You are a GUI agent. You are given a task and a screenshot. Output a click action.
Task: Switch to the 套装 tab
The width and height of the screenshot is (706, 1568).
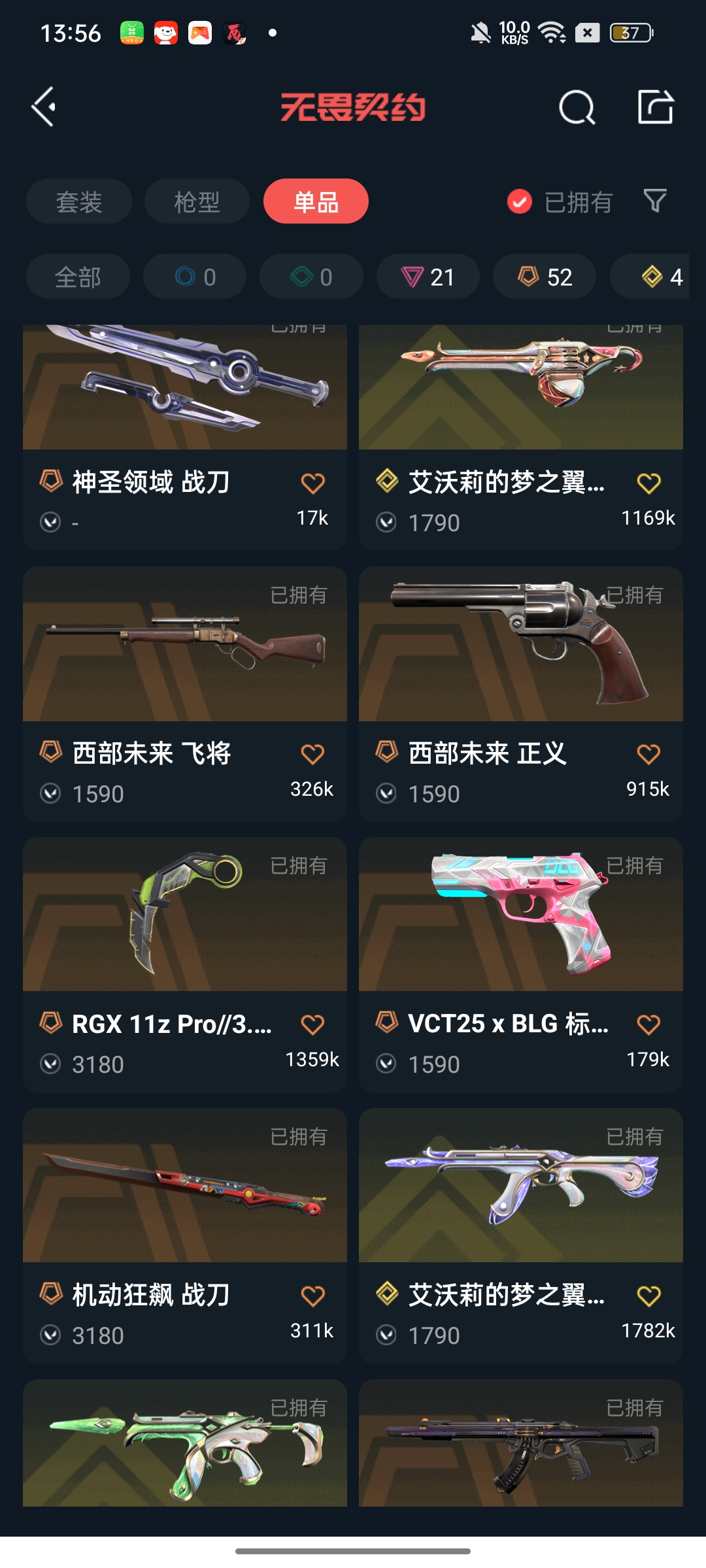coord(79,202)
